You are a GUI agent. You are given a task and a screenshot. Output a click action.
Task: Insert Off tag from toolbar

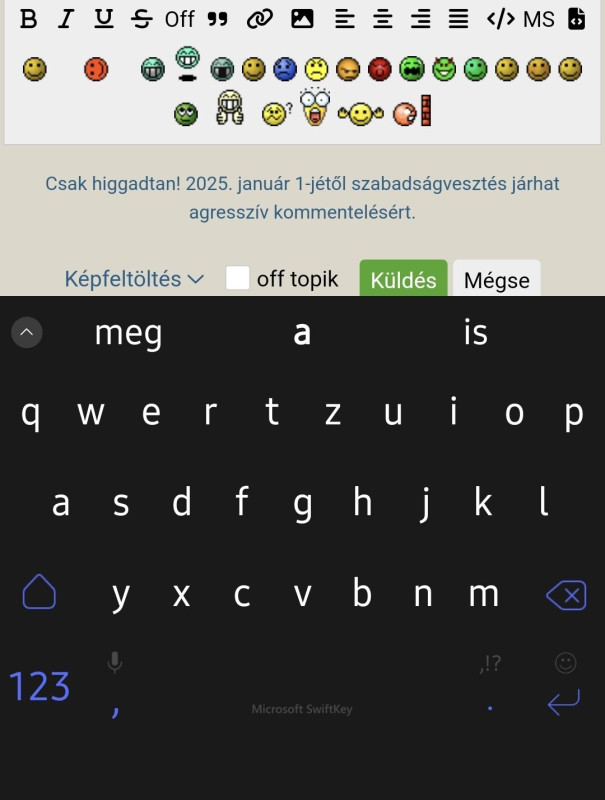[x=180, y=19]
